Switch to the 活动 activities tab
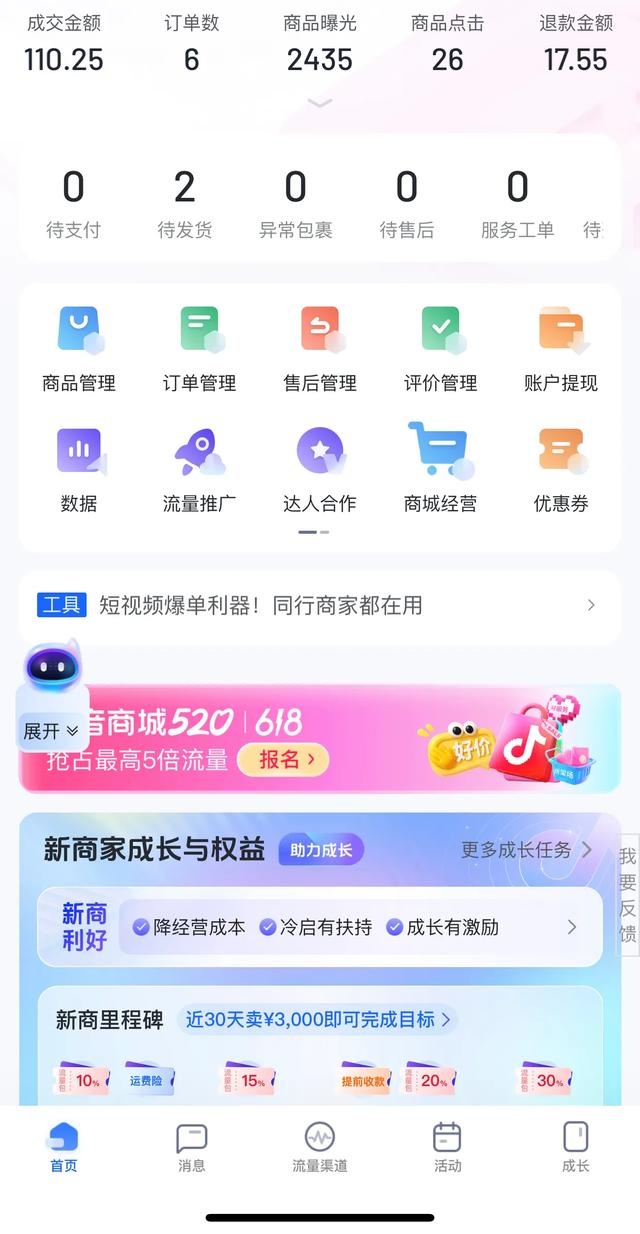Screen dimensions: 640x1234 coord(447,1147)
